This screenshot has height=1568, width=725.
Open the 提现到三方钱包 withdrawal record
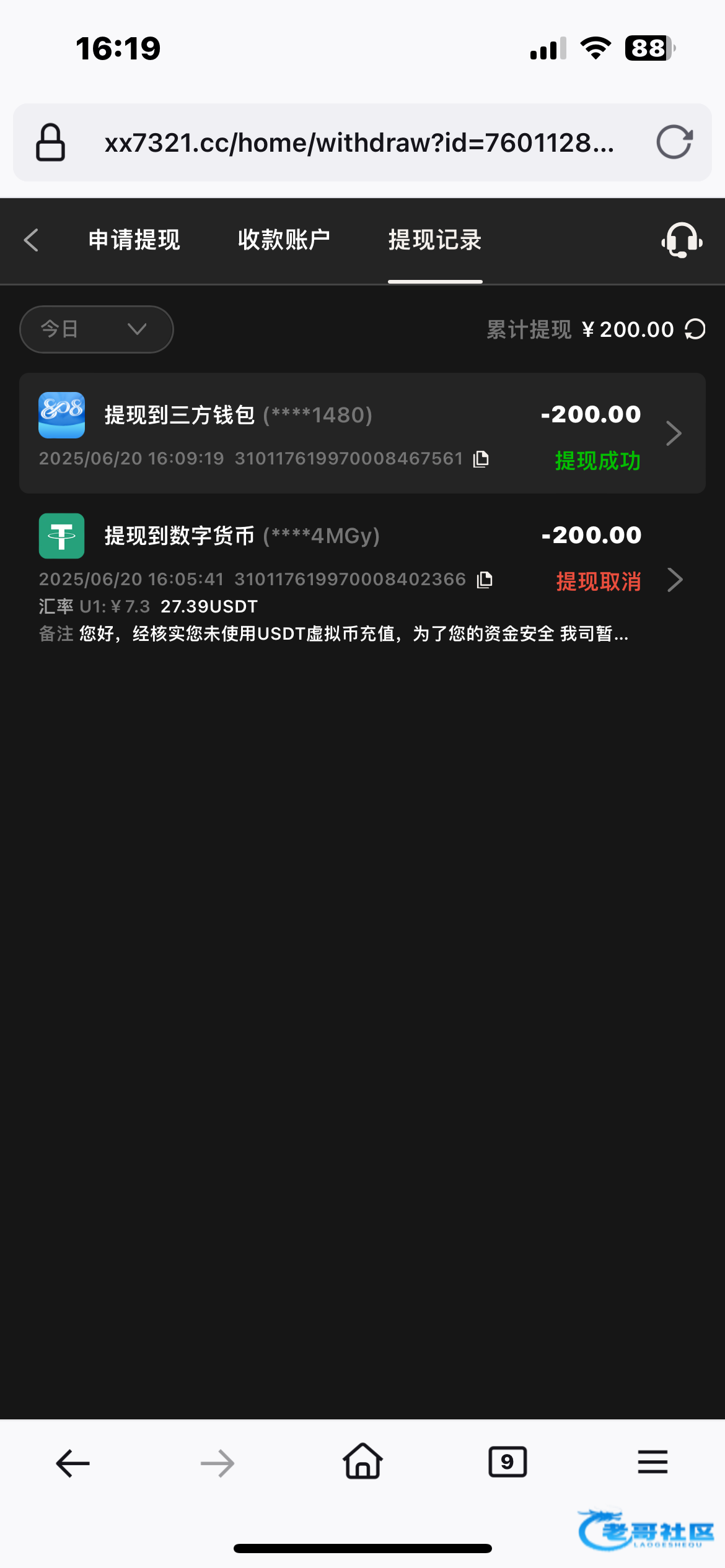(362, 433)
